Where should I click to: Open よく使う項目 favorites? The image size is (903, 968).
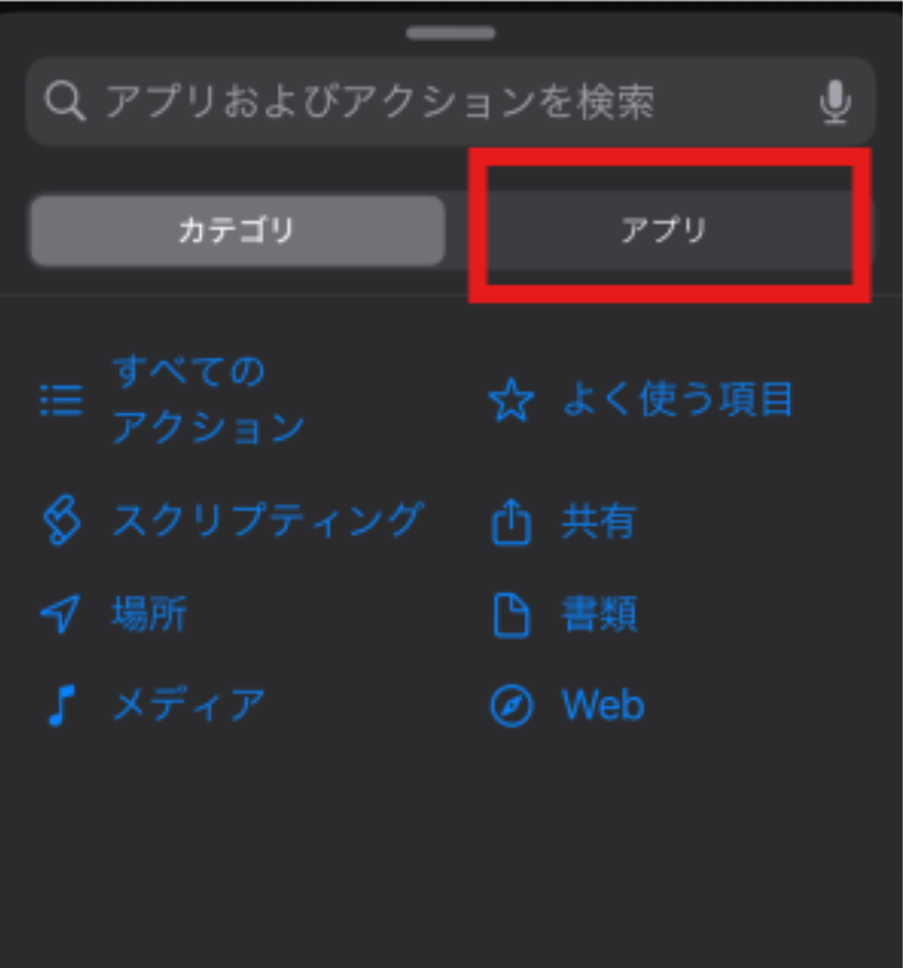click(676, 400)
